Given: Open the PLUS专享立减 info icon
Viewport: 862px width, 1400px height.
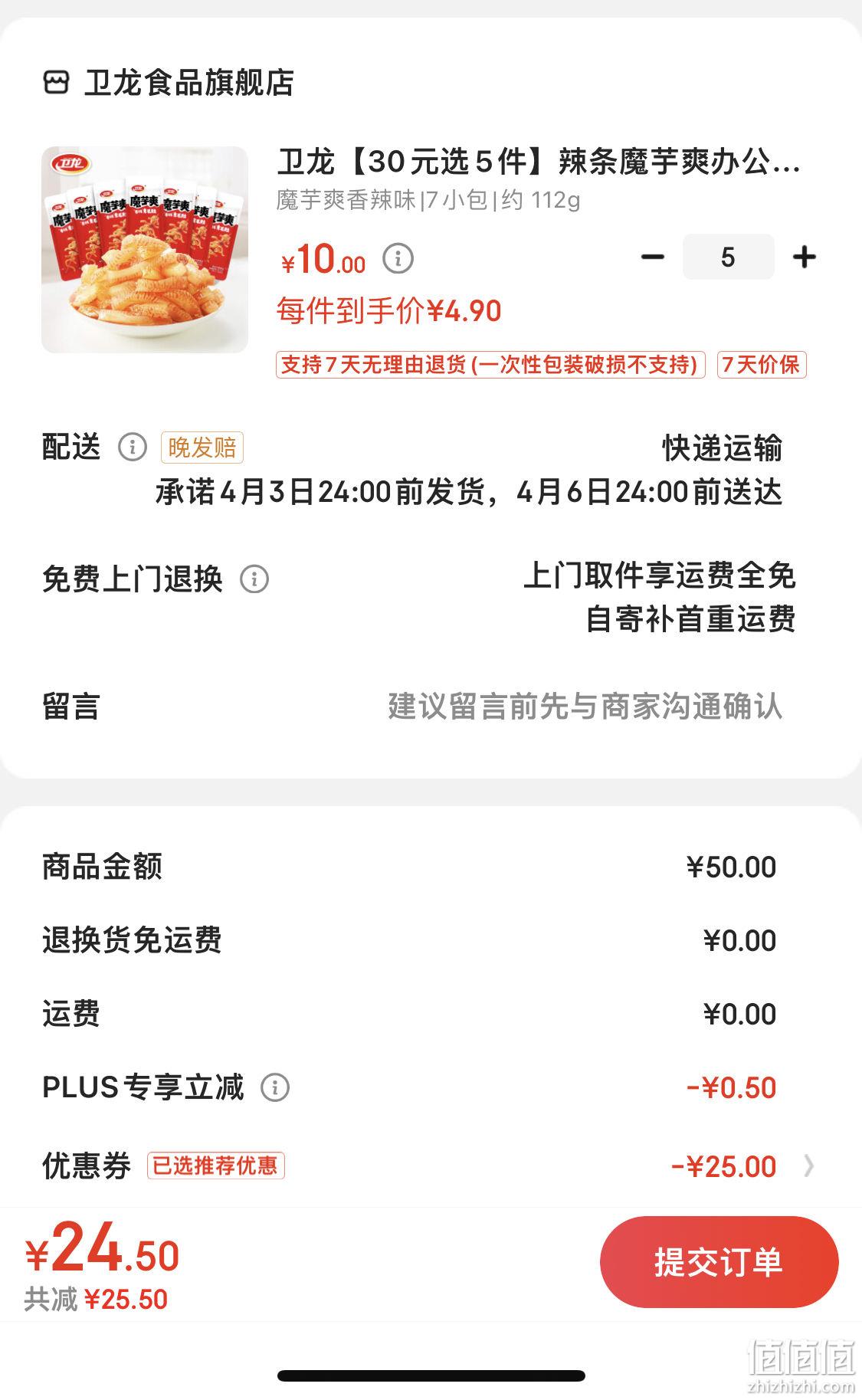Looking at the screenshot, I should (275, 1087).
